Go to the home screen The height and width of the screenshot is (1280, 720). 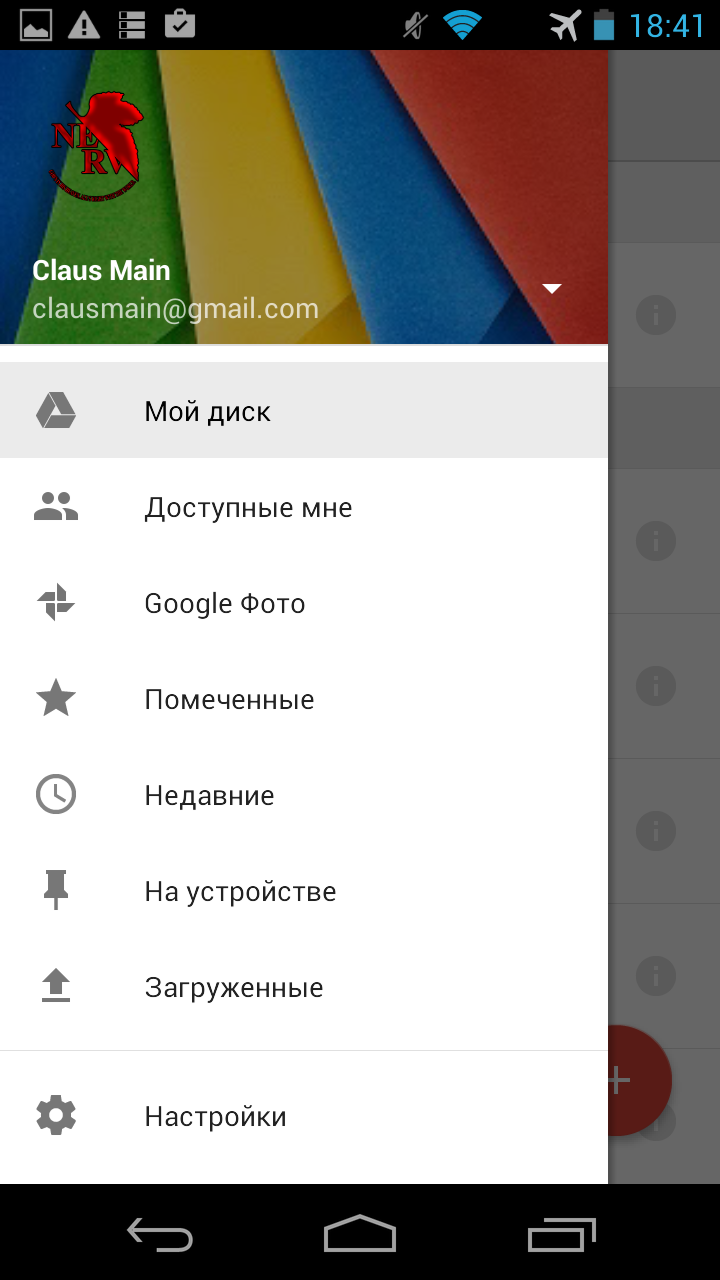(360, 1233)
